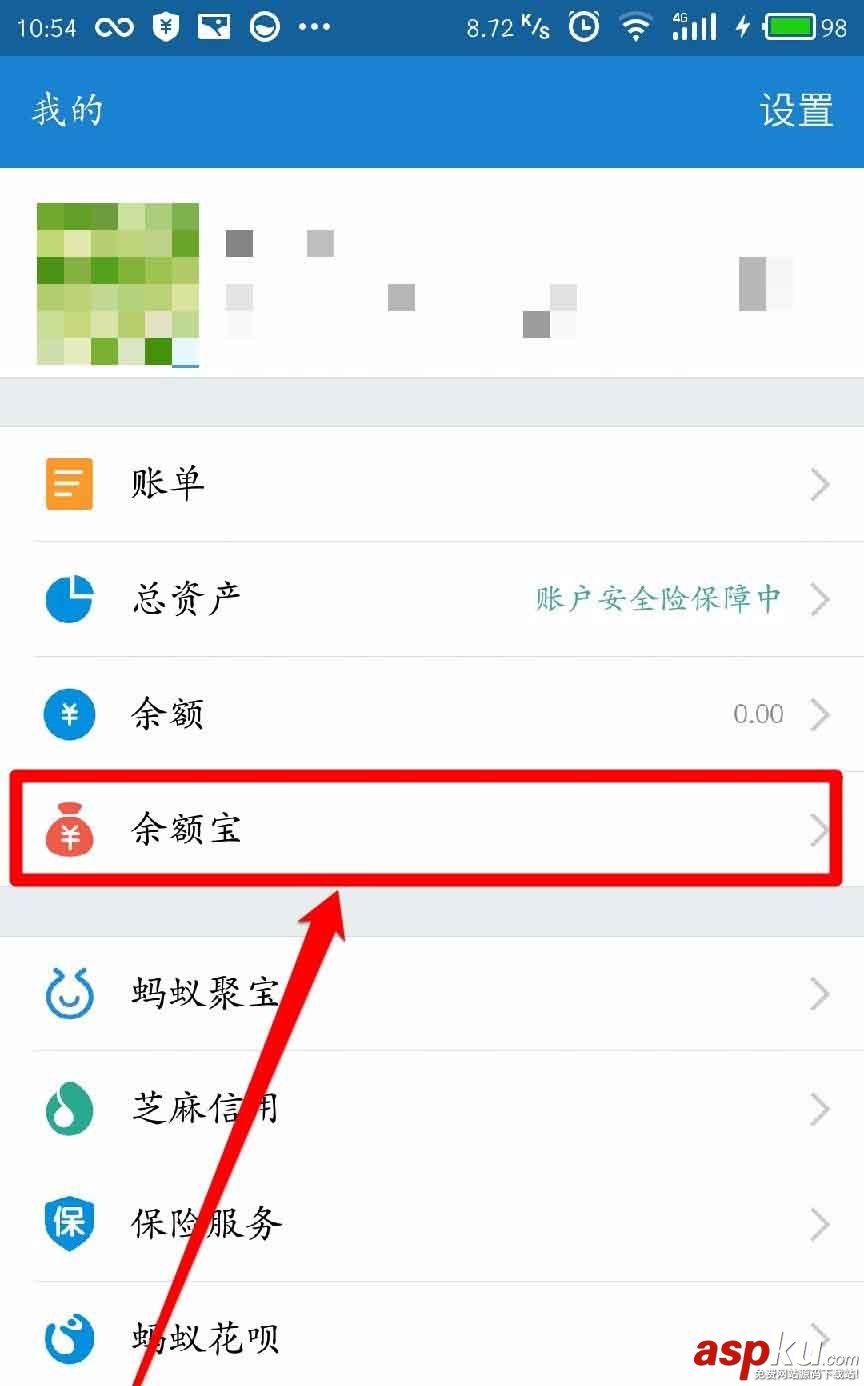This screenshot has width=864, height=1386.
Task: Go to 蚂蚁花呗
Action: coord(432,1336)
